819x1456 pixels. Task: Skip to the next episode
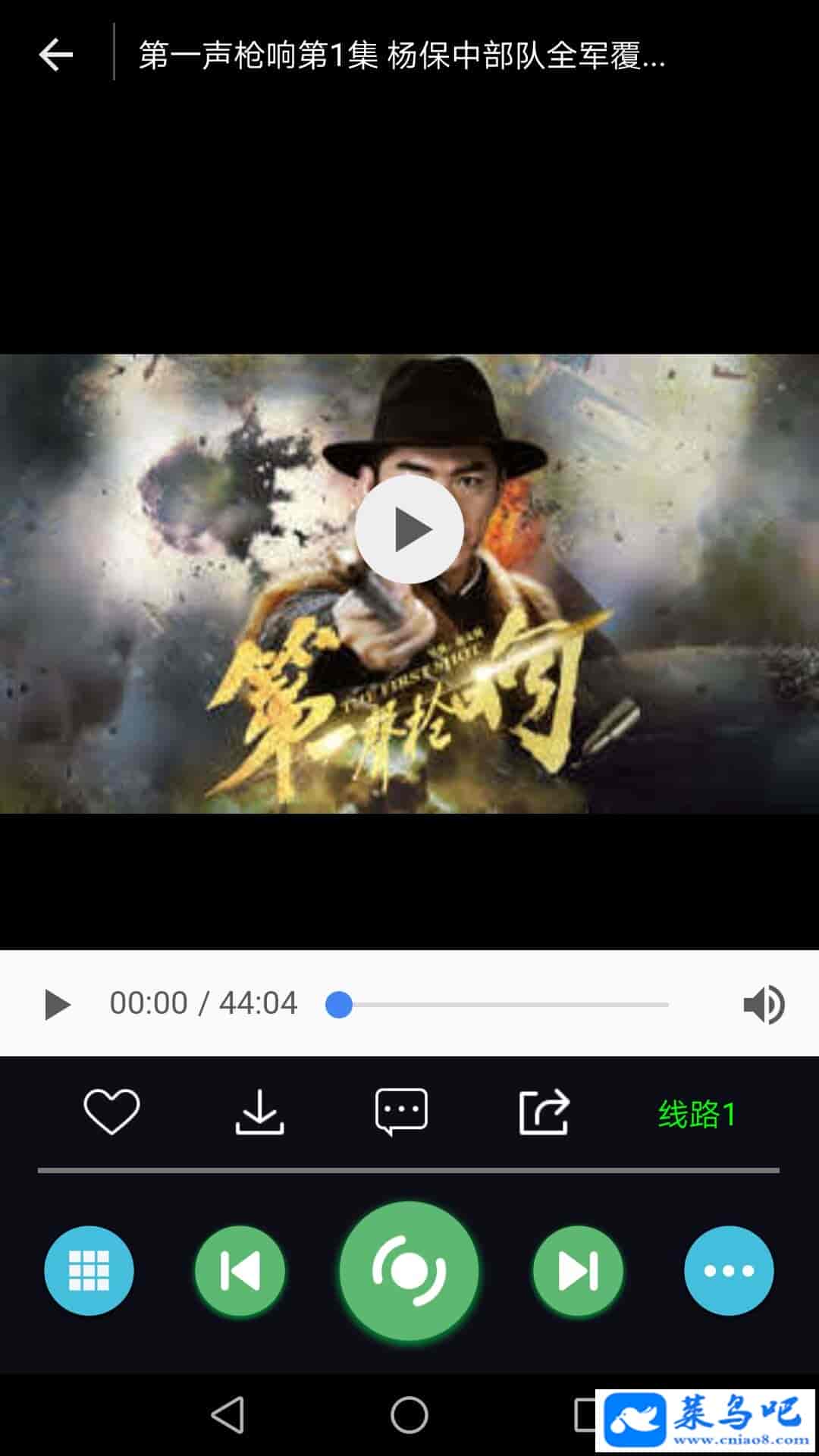[x=578, y=1270]
